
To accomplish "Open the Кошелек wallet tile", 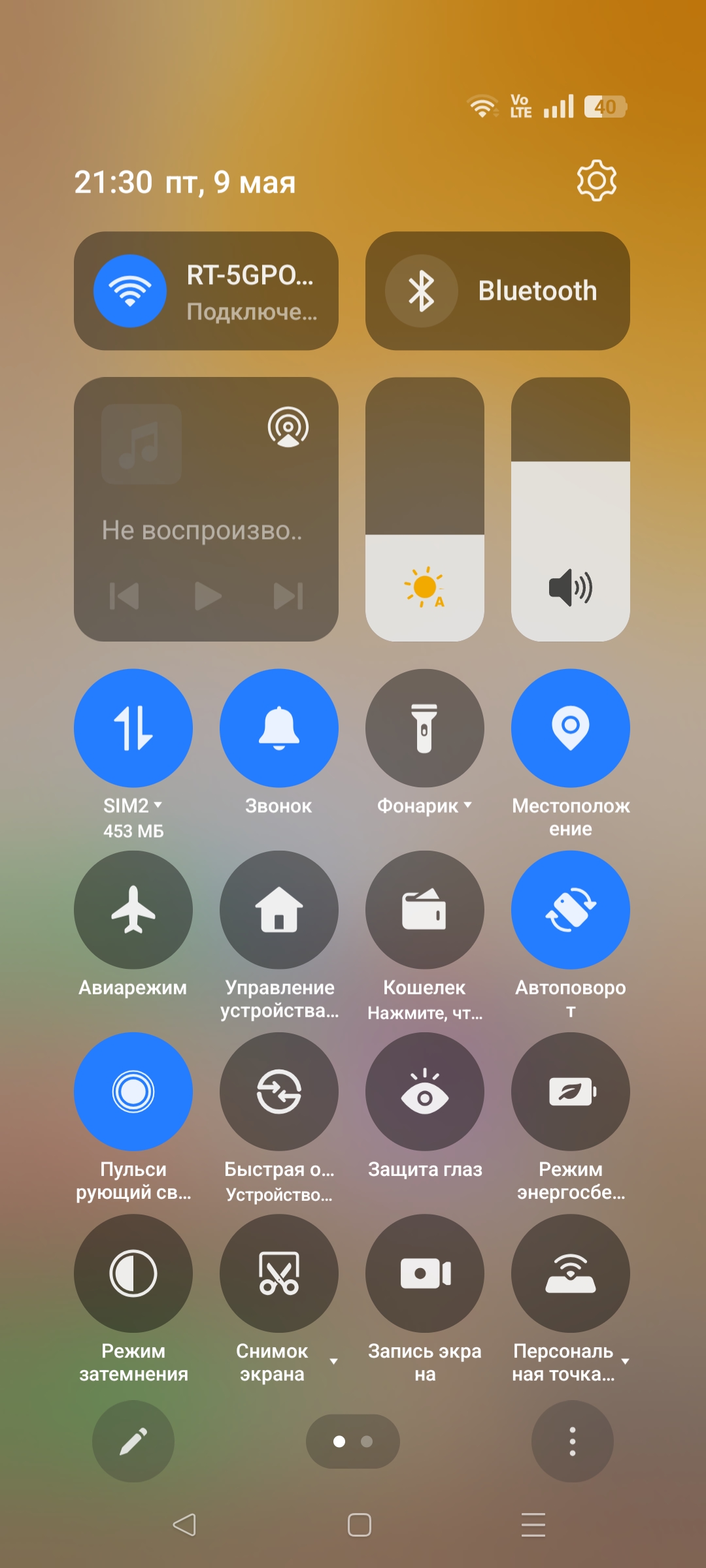I will click(425, 909).
